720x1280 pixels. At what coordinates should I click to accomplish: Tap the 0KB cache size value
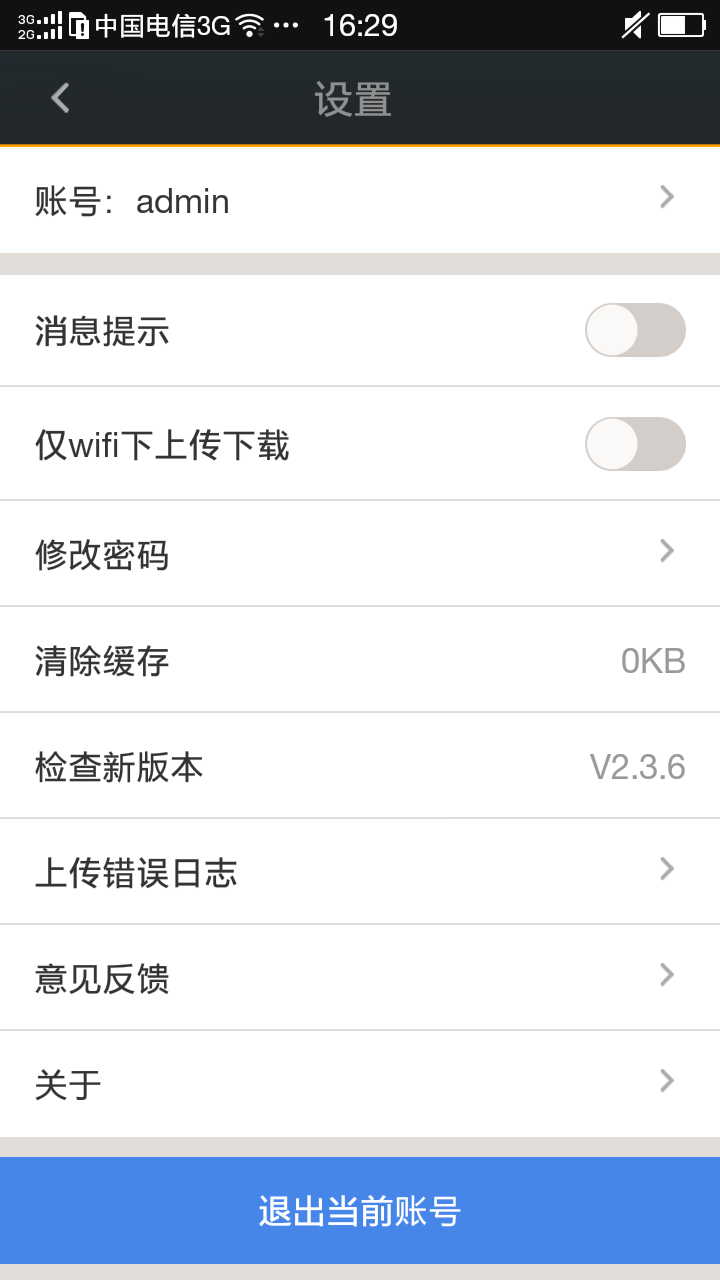pyautogui.click(x=652, y=659)
